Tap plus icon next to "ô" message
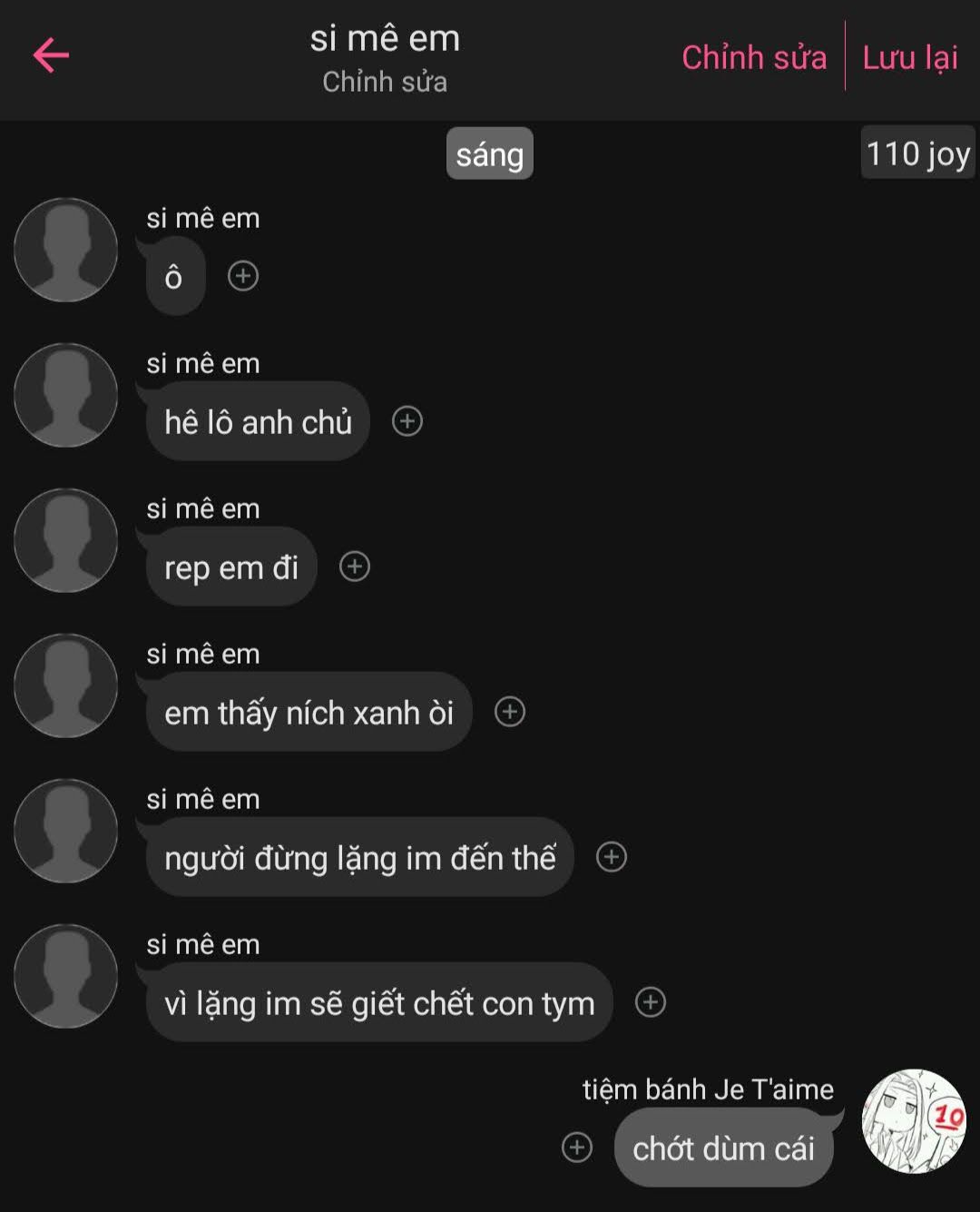Viewport: 980px width, 1212px height. [243, 276]
